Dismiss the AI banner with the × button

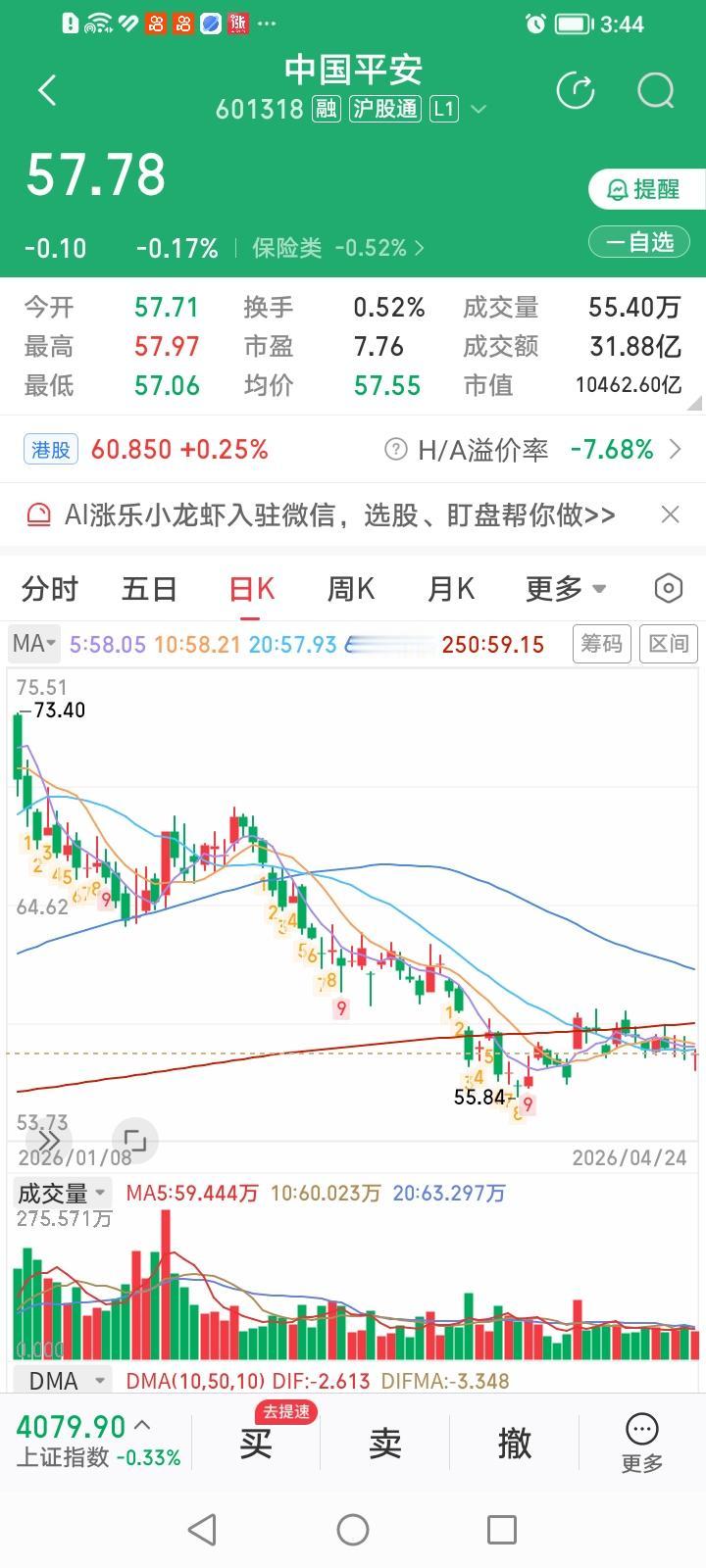[x=670, y=514]
